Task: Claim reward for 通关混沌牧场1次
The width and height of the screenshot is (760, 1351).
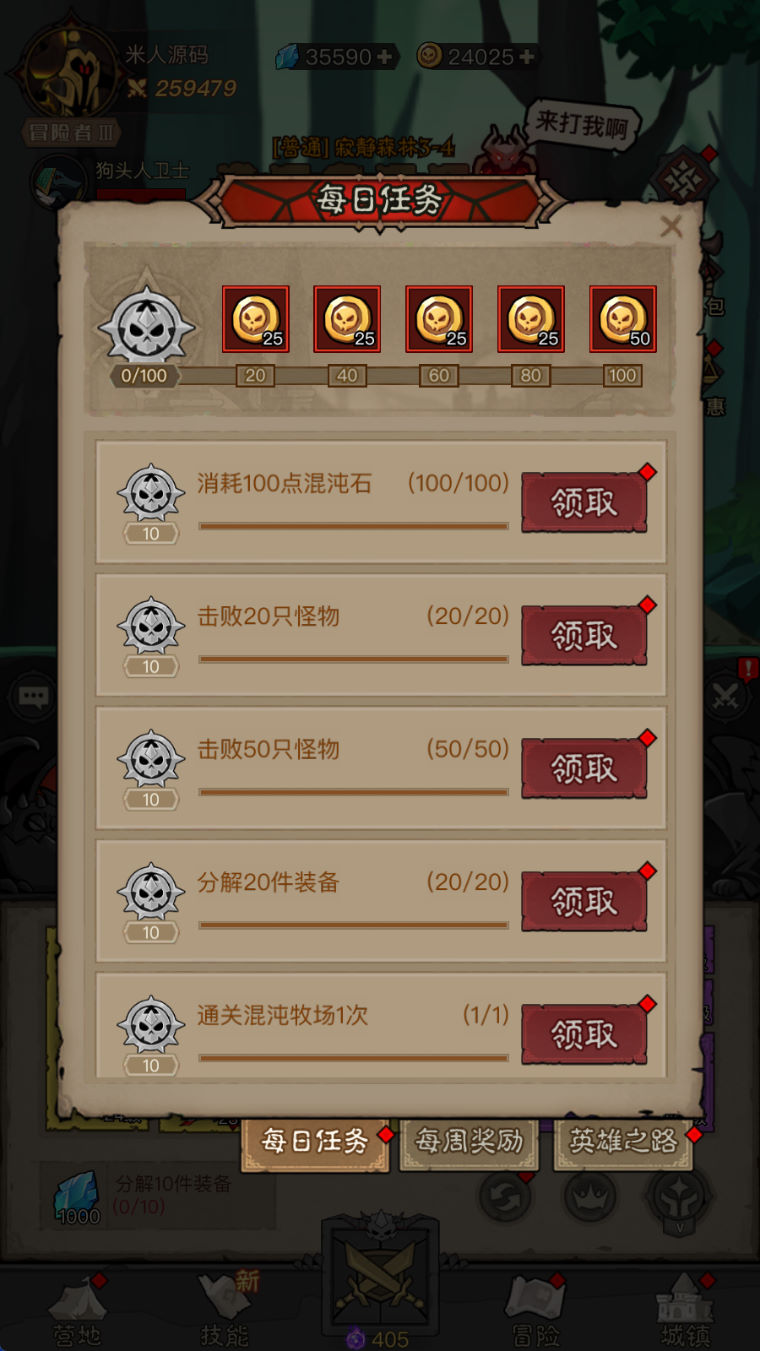Action: pyautogui.click(x=584, y=1034)
